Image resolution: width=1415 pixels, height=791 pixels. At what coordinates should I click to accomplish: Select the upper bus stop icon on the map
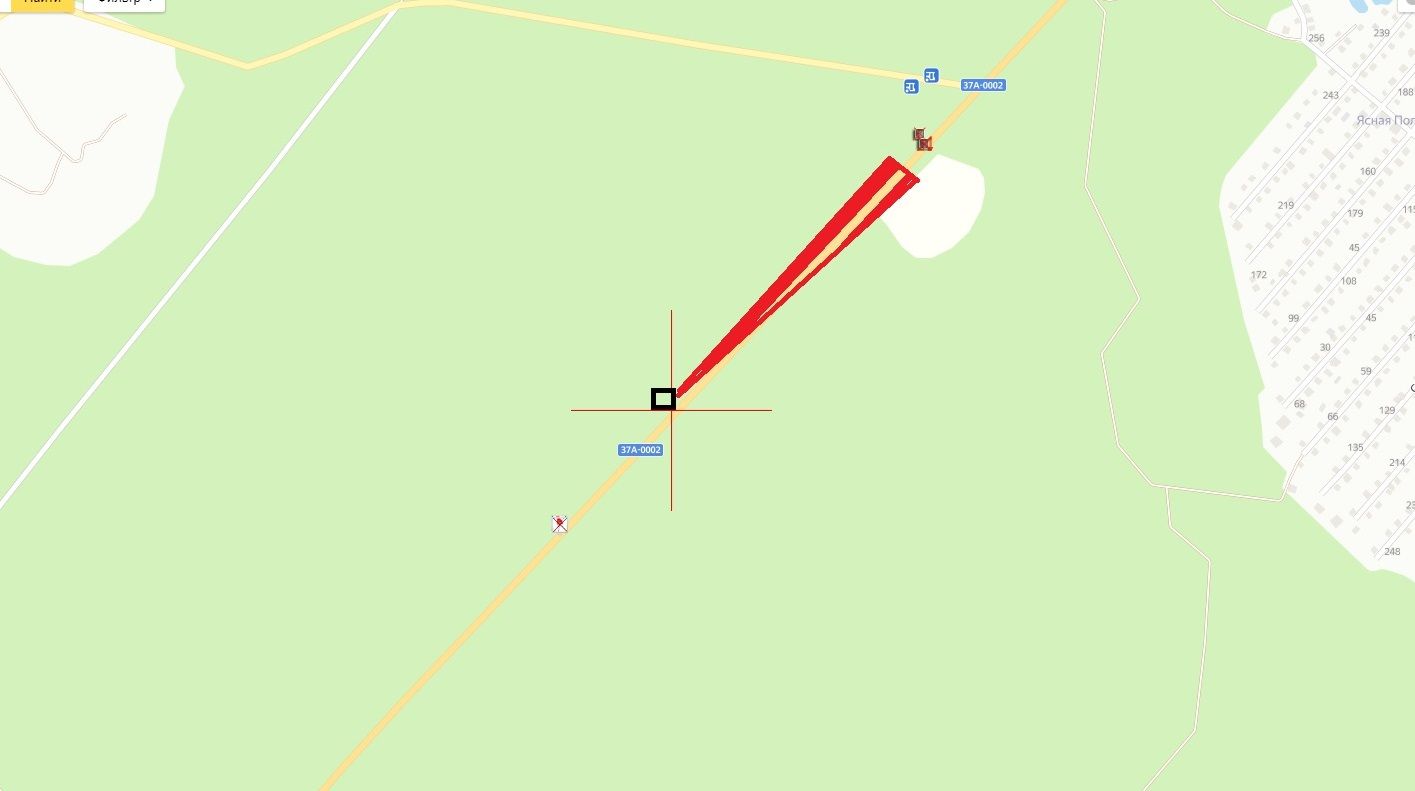pos(931,75)
